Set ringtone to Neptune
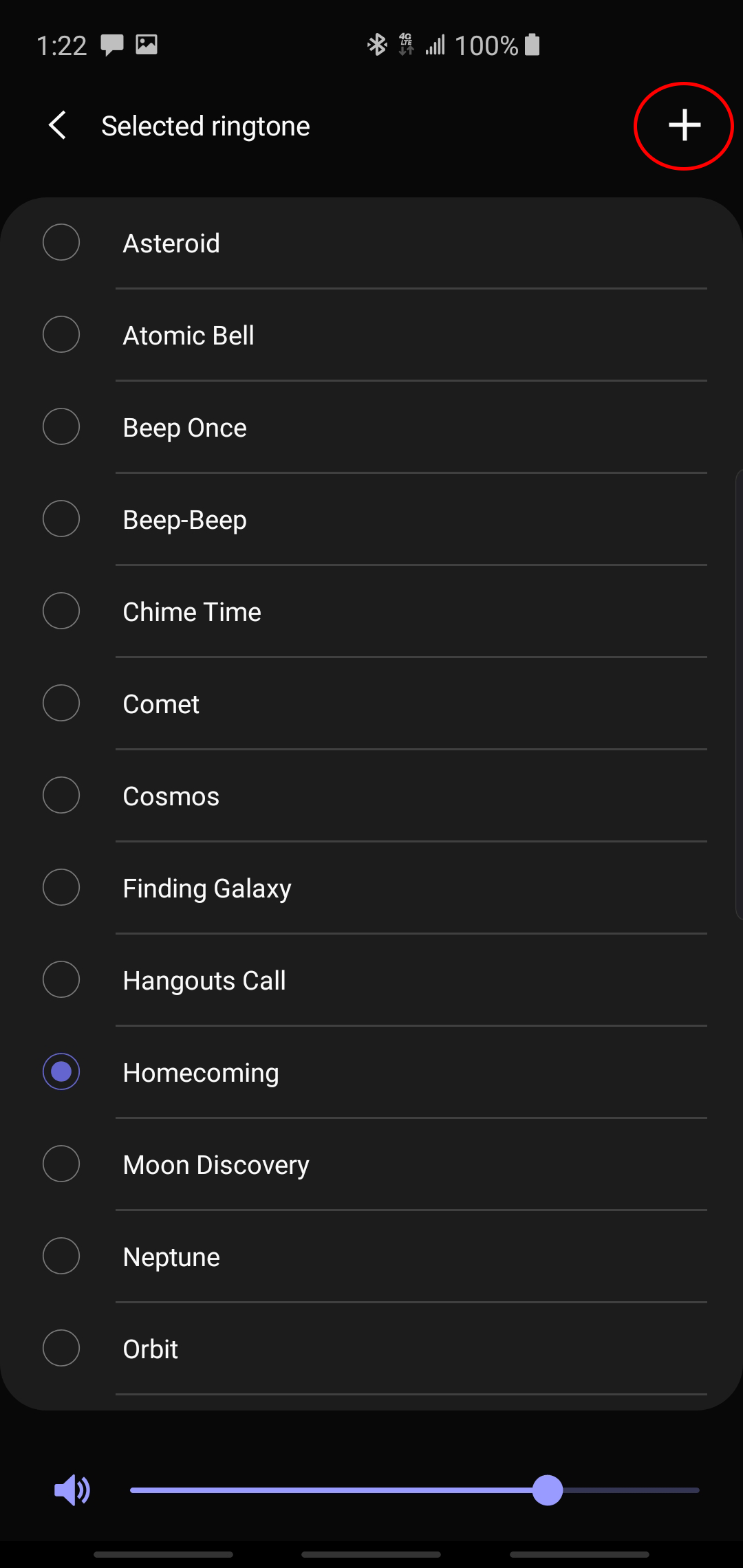This screenshot has width=743, height=1568. point(61,1256)
